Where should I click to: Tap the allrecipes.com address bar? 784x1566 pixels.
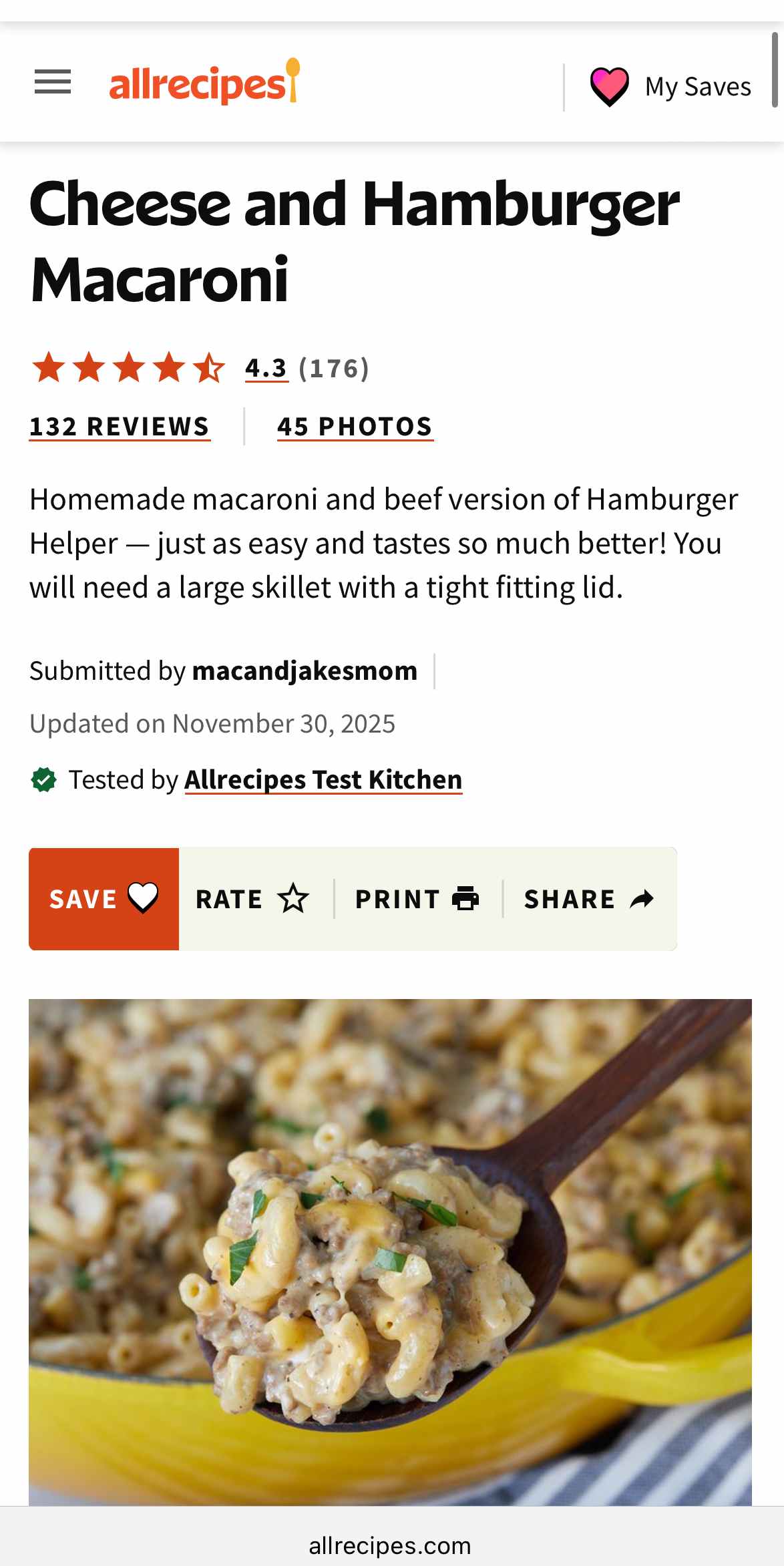[390, 1545]
